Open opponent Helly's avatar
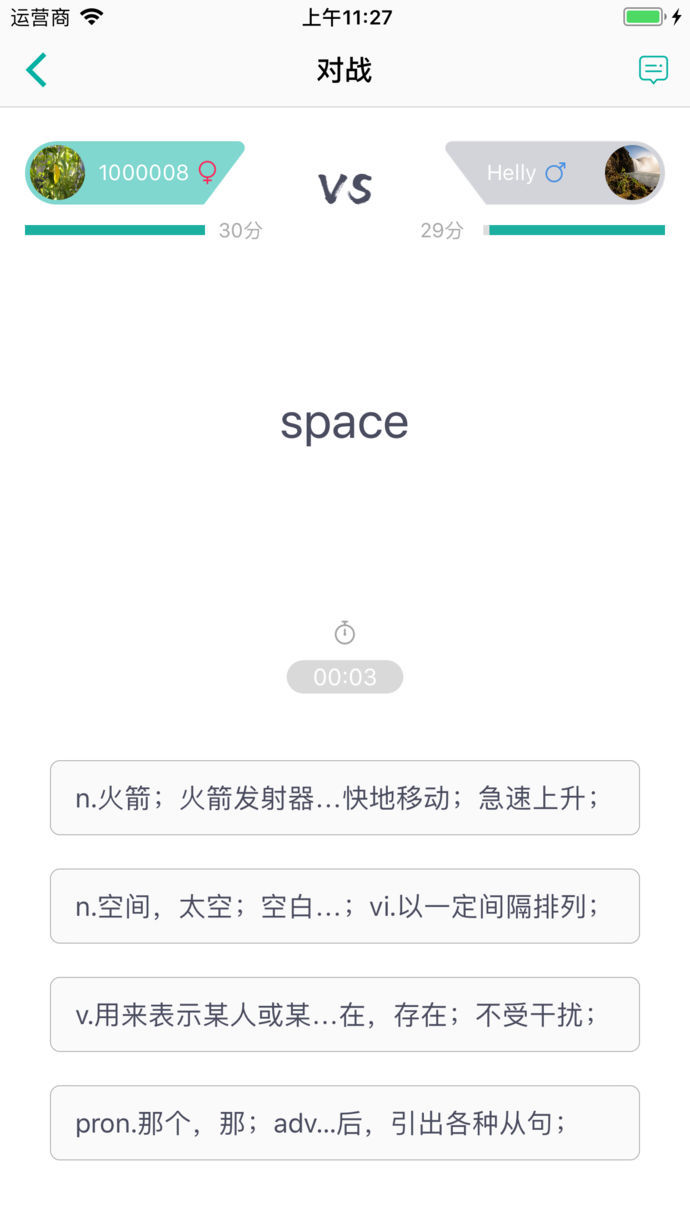 coord(632,173)
